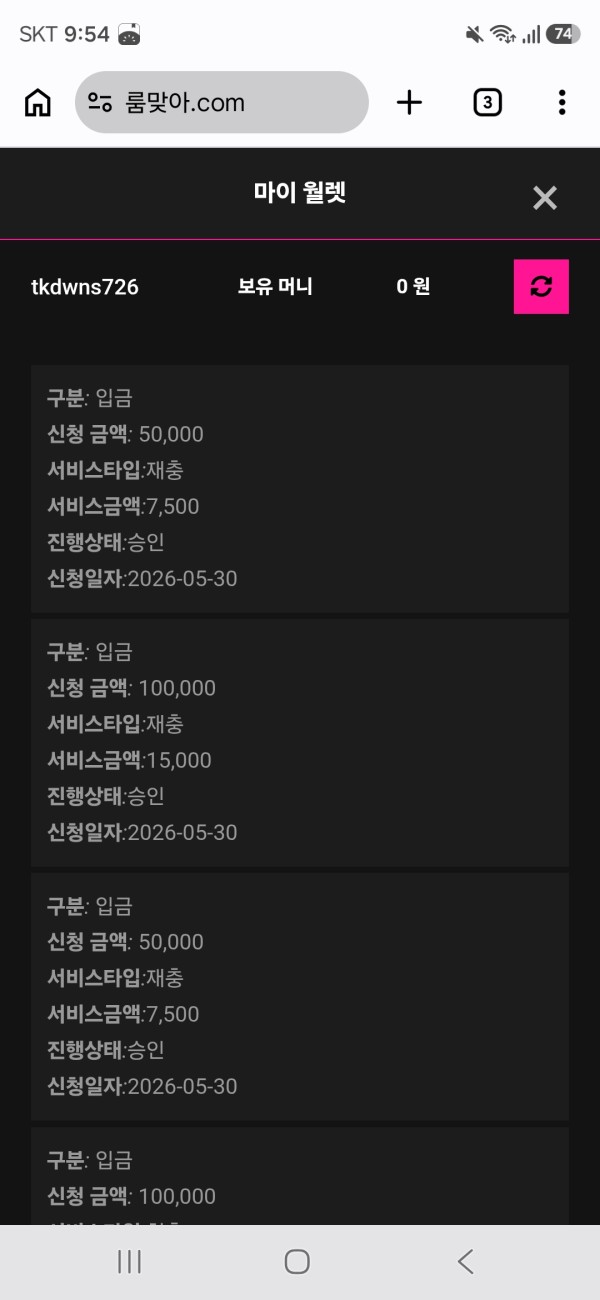Open a new browser tab

pos(410,102)
